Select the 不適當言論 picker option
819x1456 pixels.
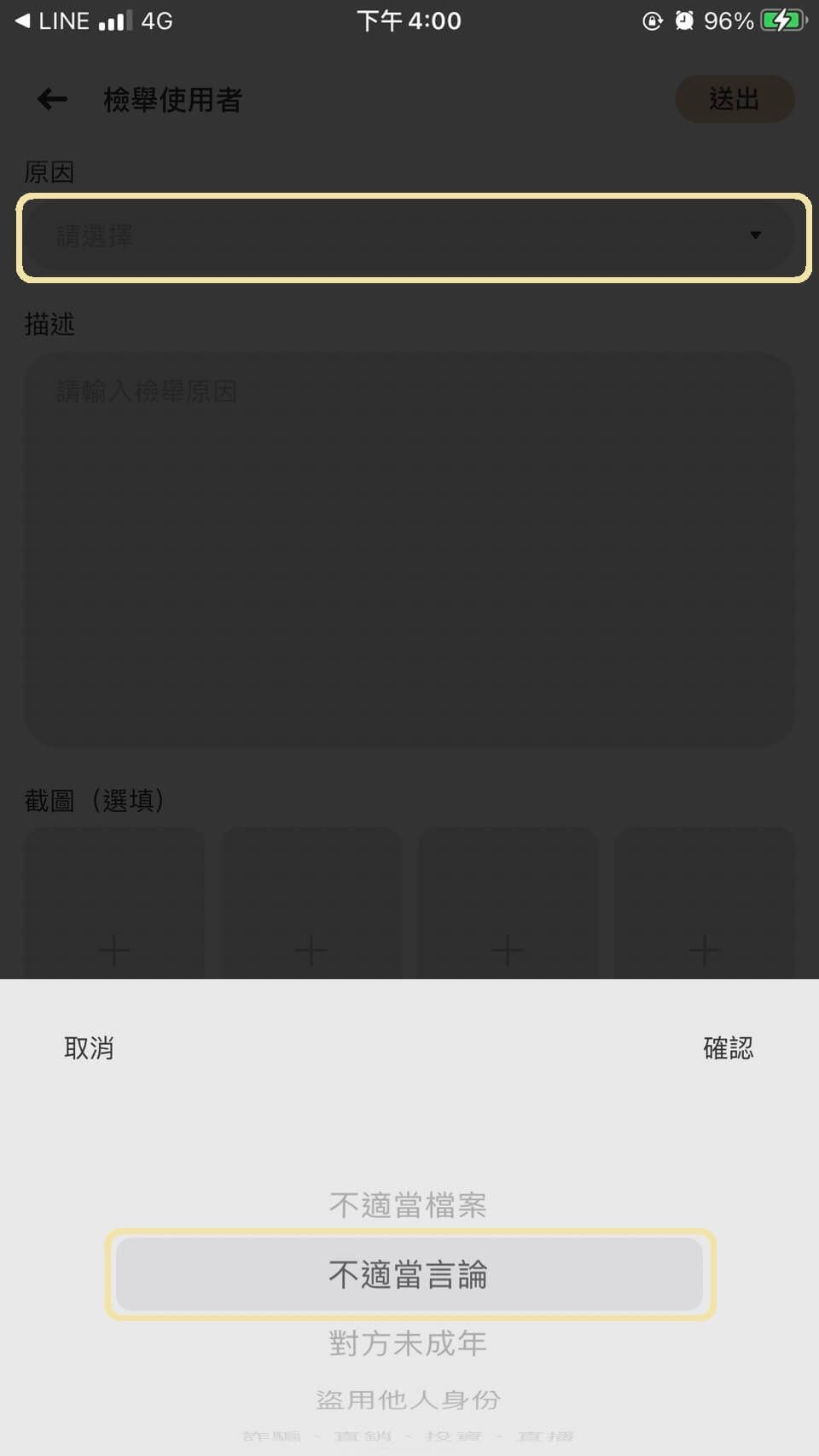click(x=408, y=1274)
